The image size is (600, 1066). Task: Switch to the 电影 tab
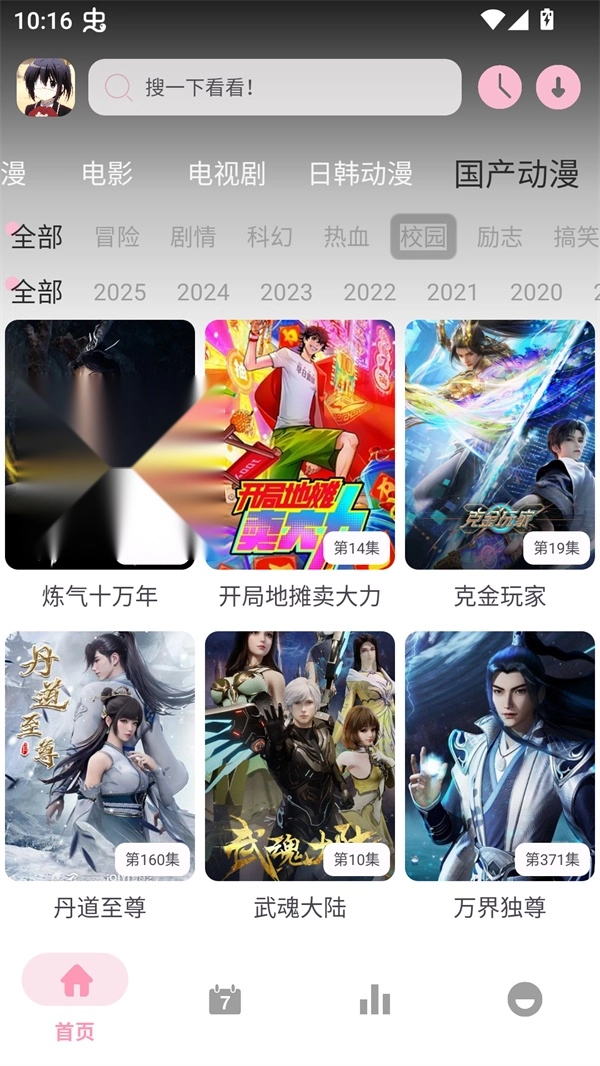click(107, 173)
